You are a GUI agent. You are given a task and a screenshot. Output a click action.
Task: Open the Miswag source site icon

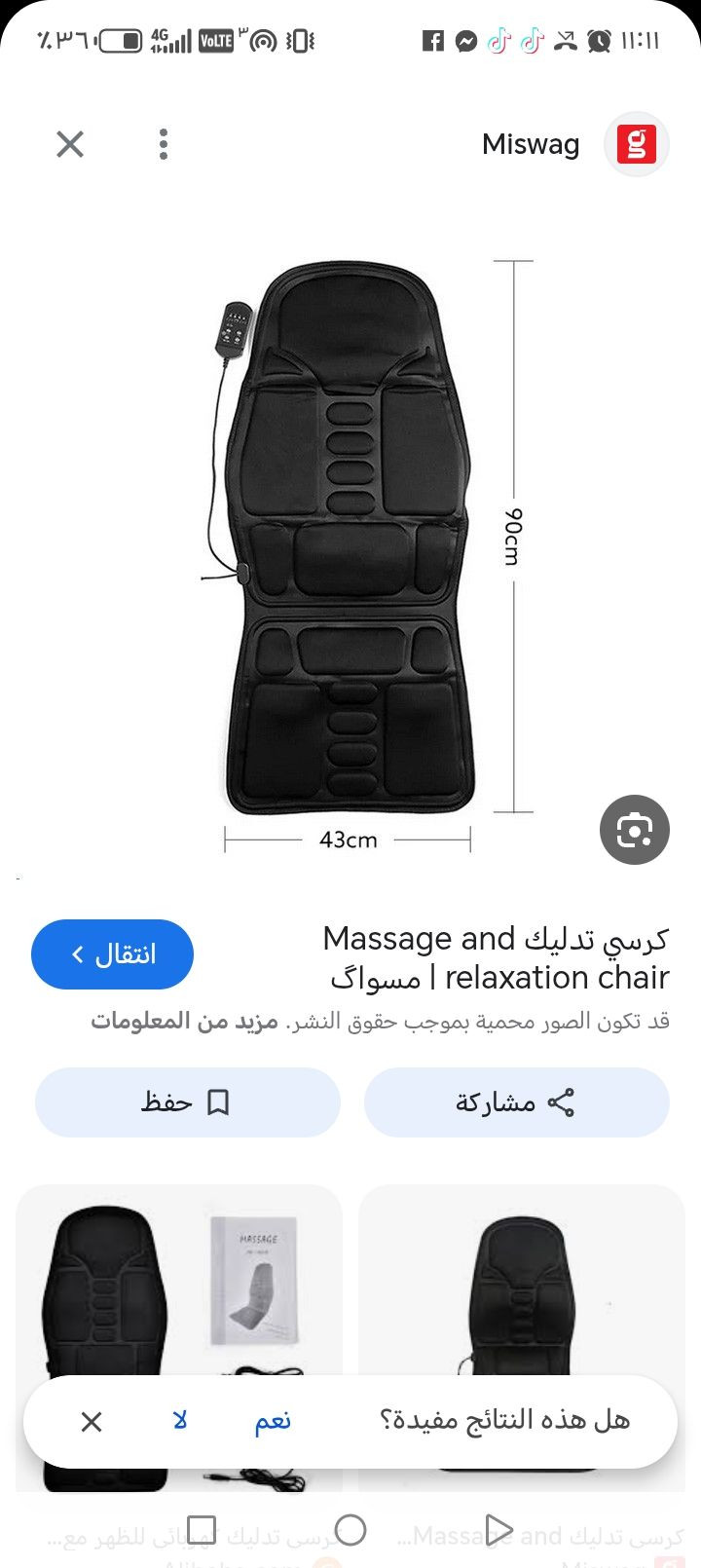point(636,145)
